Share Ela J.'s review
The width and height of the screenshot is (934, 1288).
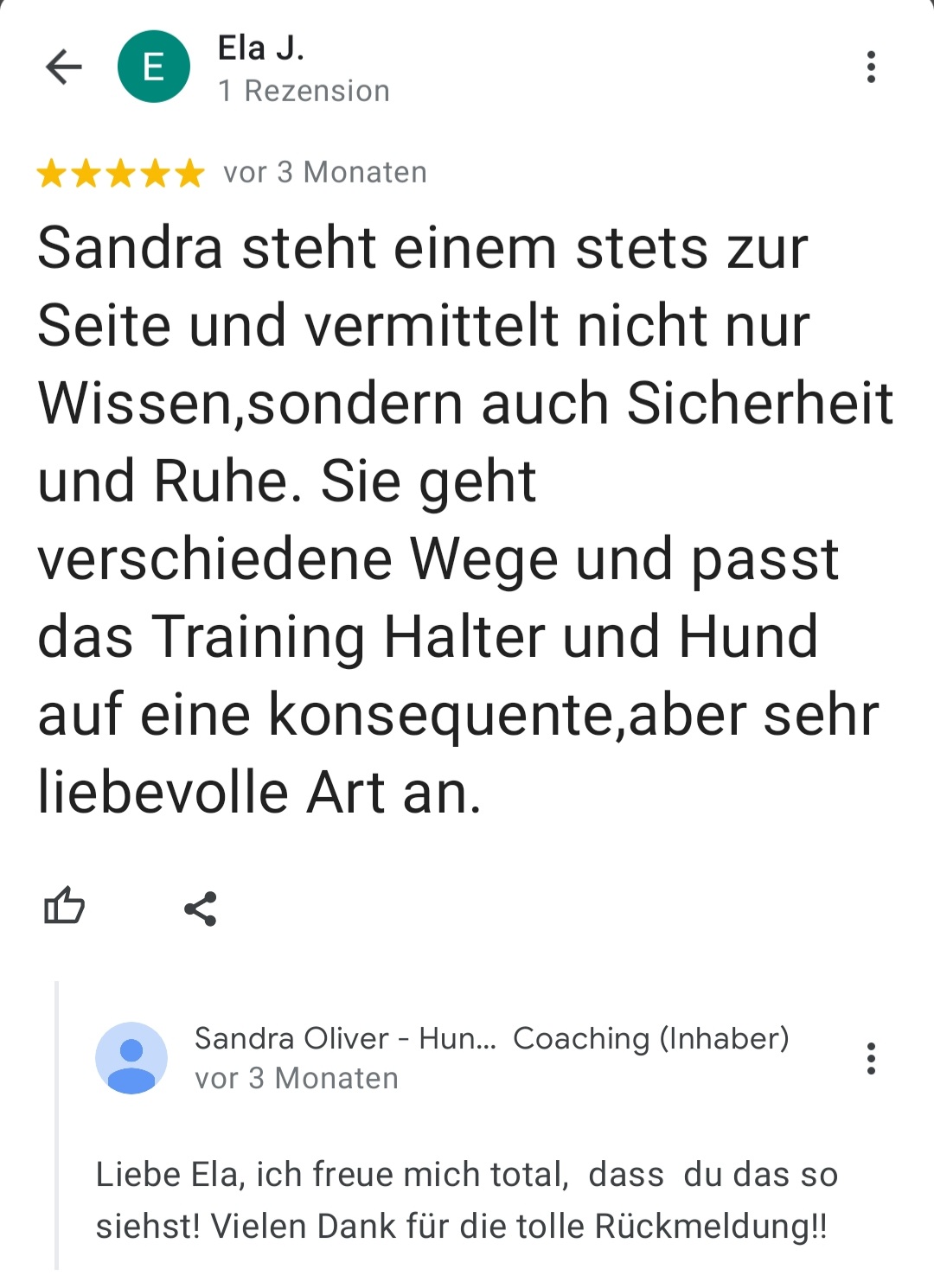[201, 909]
